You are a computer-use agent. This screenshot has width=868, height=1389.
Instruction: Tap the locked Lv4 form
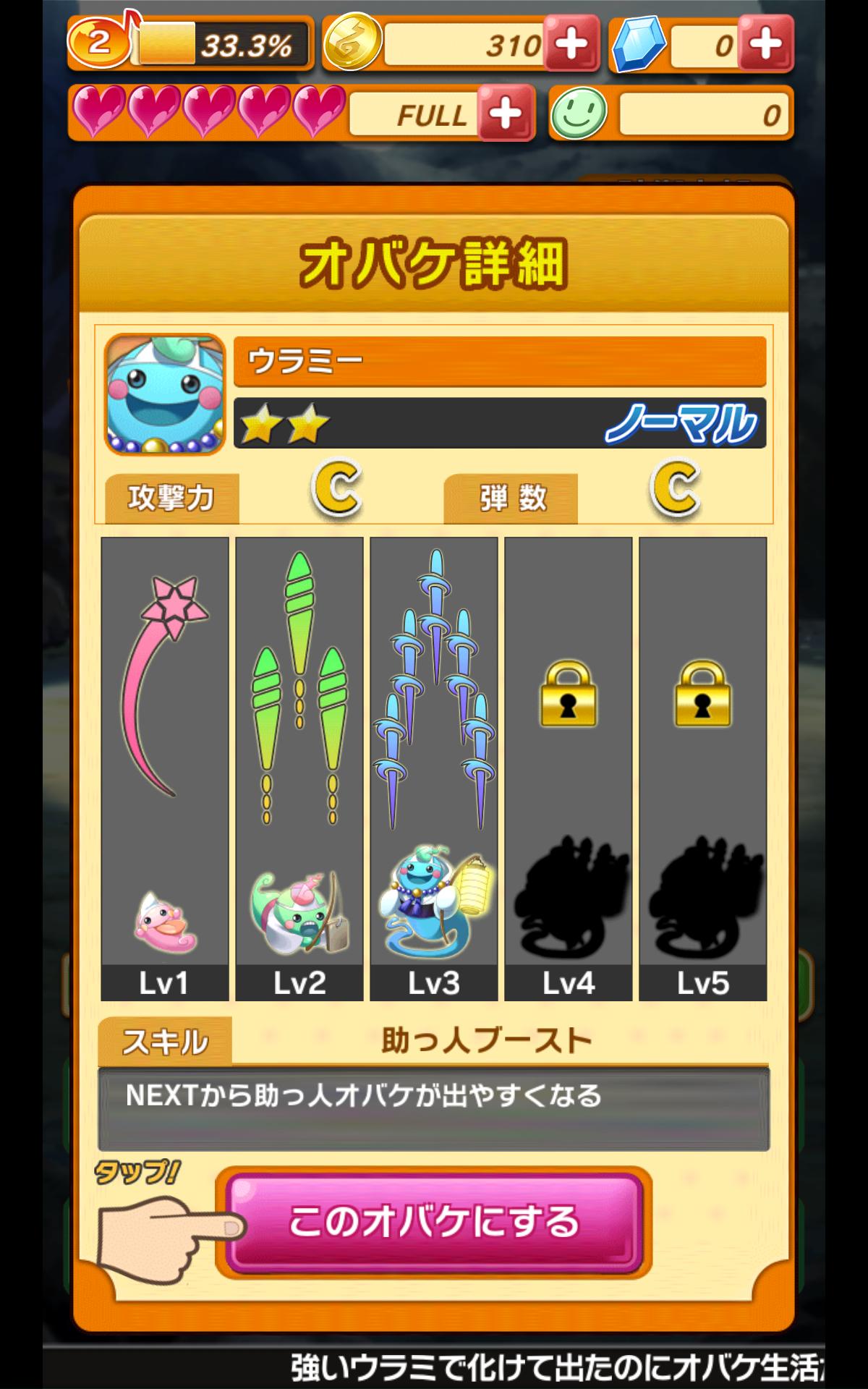click(x=569, y=768)
